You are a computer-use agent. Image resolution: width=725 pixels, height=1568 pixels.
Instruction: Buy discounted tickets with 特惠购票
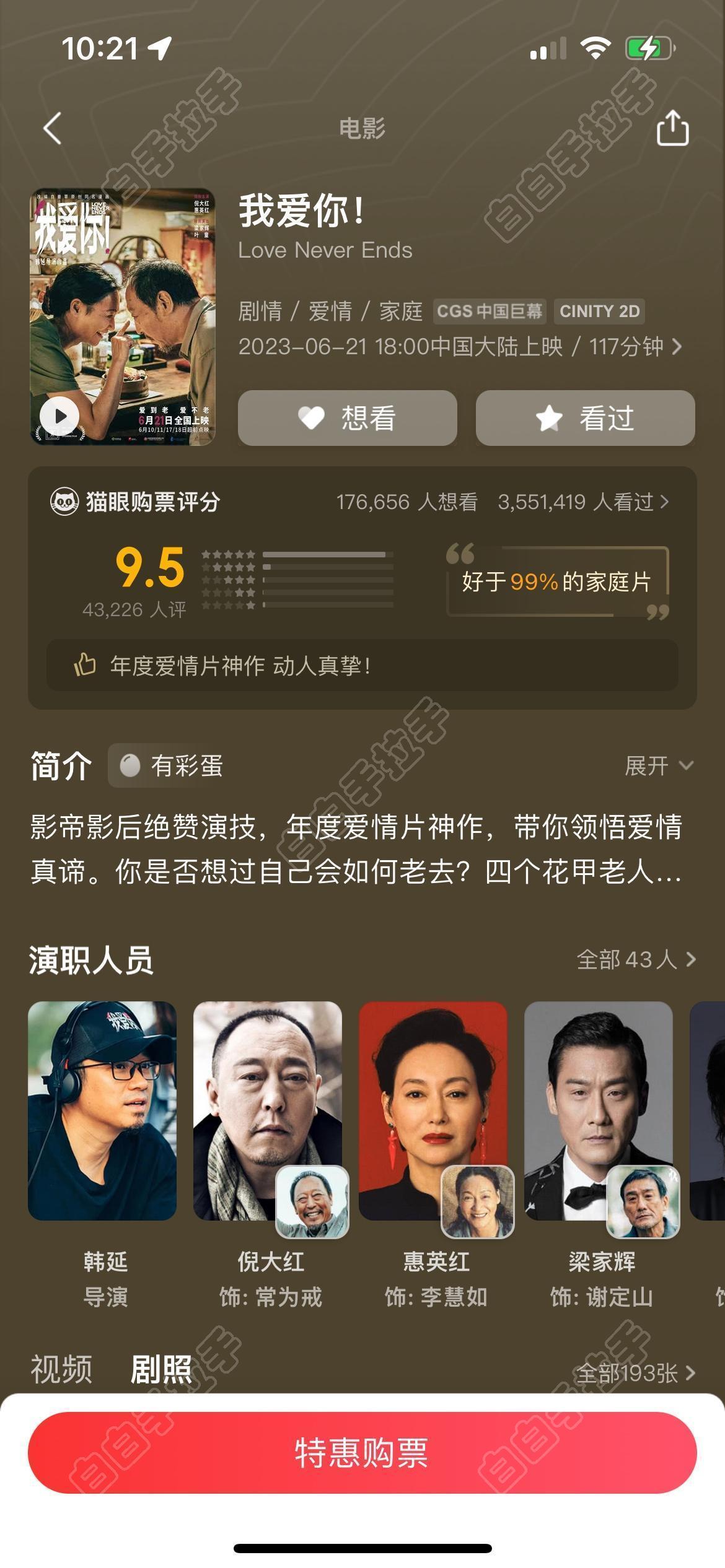tap(362, 1453)
